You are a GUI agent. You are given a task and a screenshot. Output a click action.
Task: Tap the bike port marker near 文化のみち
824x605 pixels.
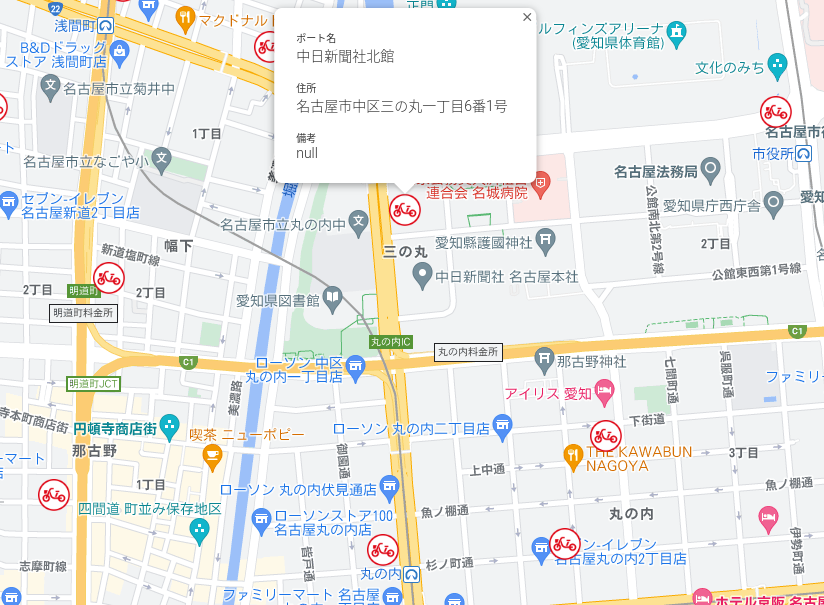click(775, 111)
